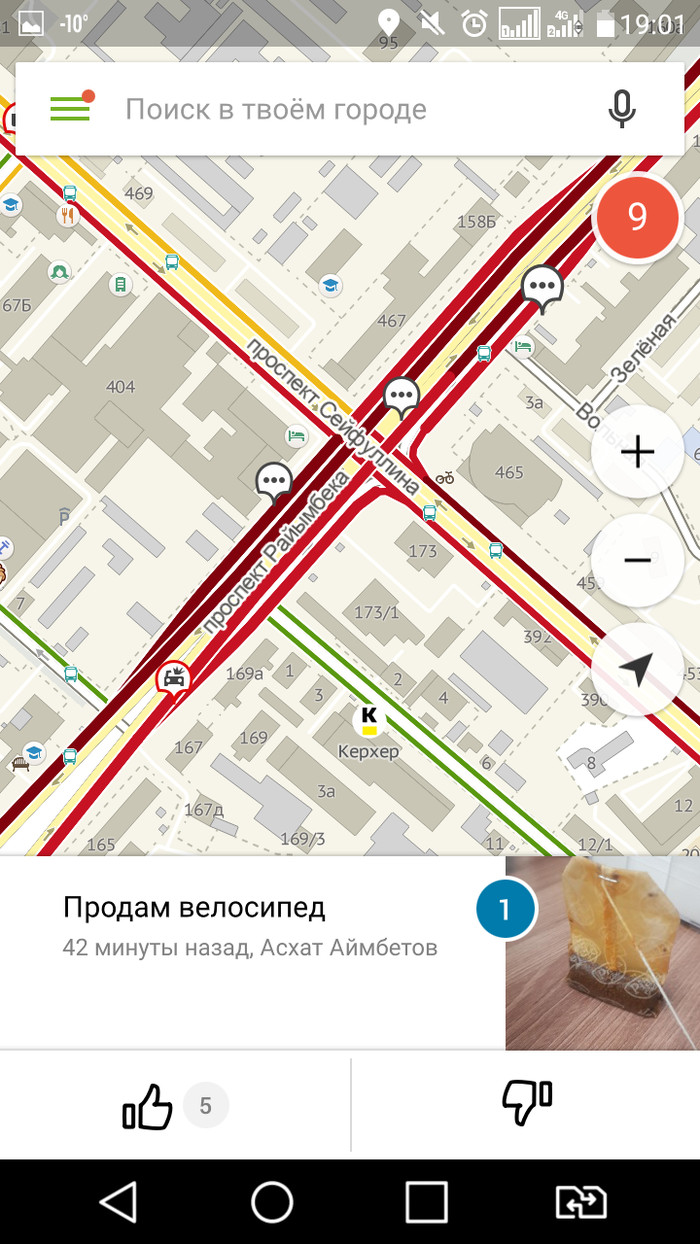Start voice search with the microphone
The image size is (700, 1244).
pyautogui.click(x=622, y=109)
